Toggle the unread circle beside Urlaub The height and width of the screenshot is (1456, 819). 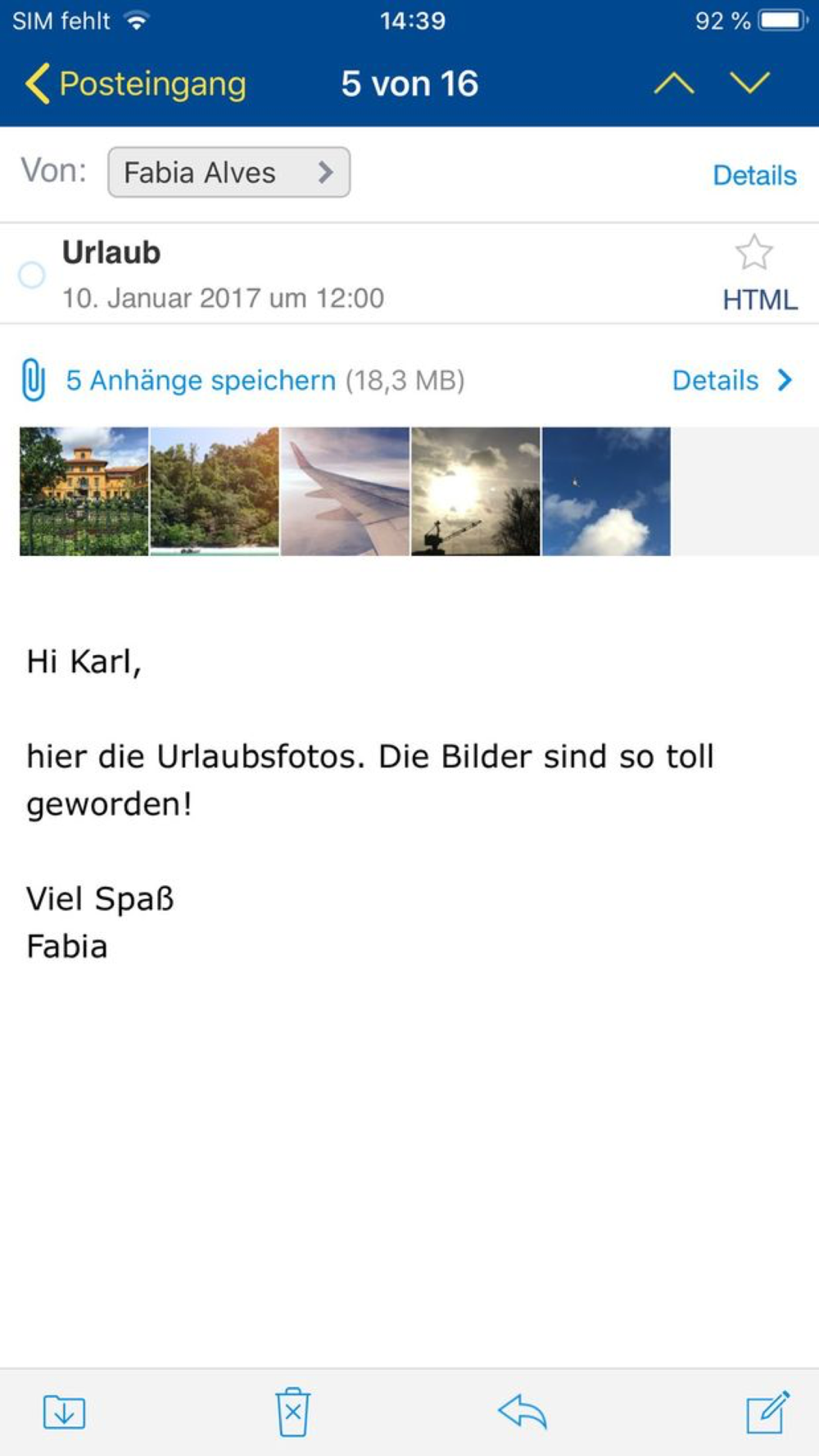pyautogui.click(x=32, y=275)
